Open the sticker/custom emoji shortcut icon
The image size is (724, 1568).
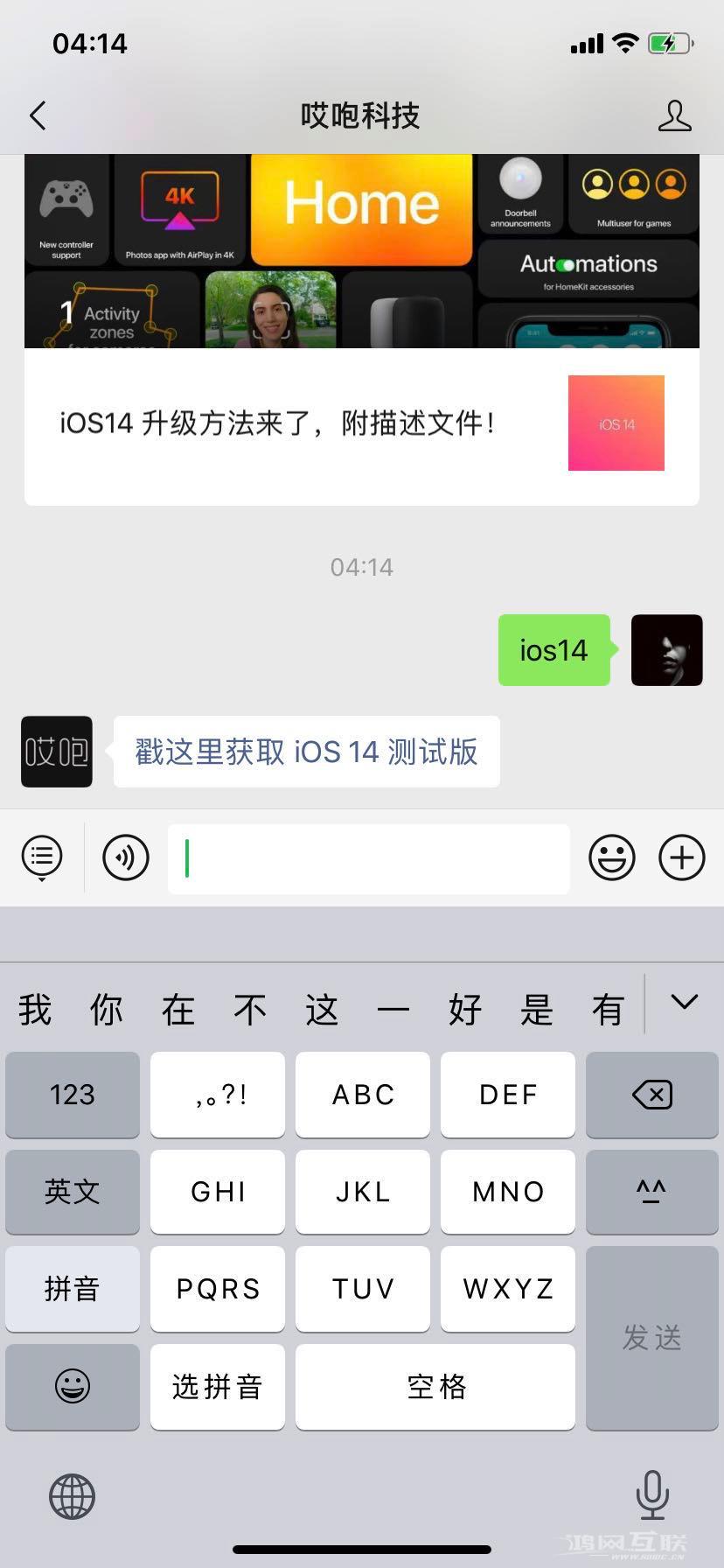41,857
